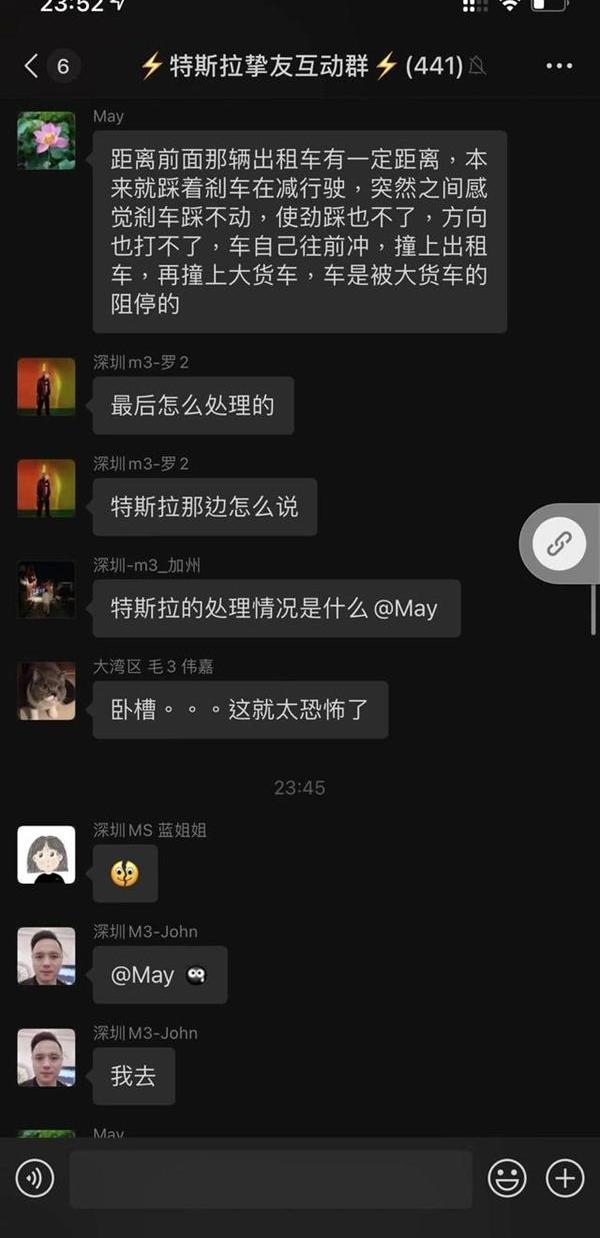Open 深圳M3-John's avatar beside 我去

[46, 1057]
